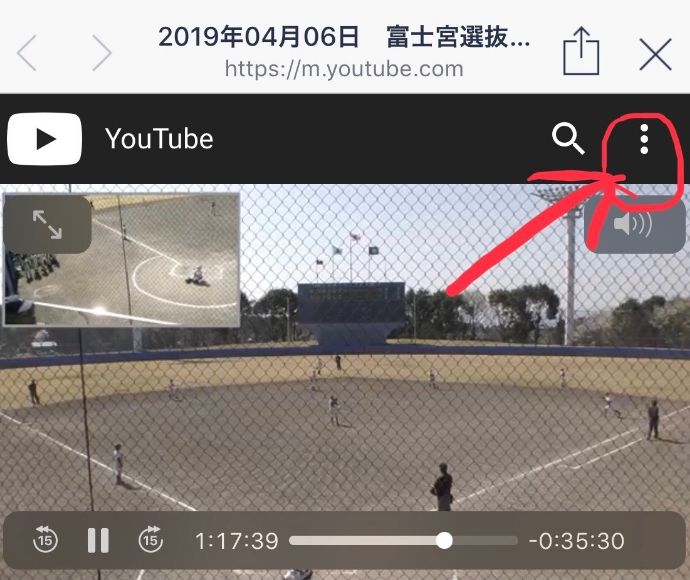The height and width of the screenshot is (580, 690).
Task: Go forward to the next page
Action: (101, 53)
